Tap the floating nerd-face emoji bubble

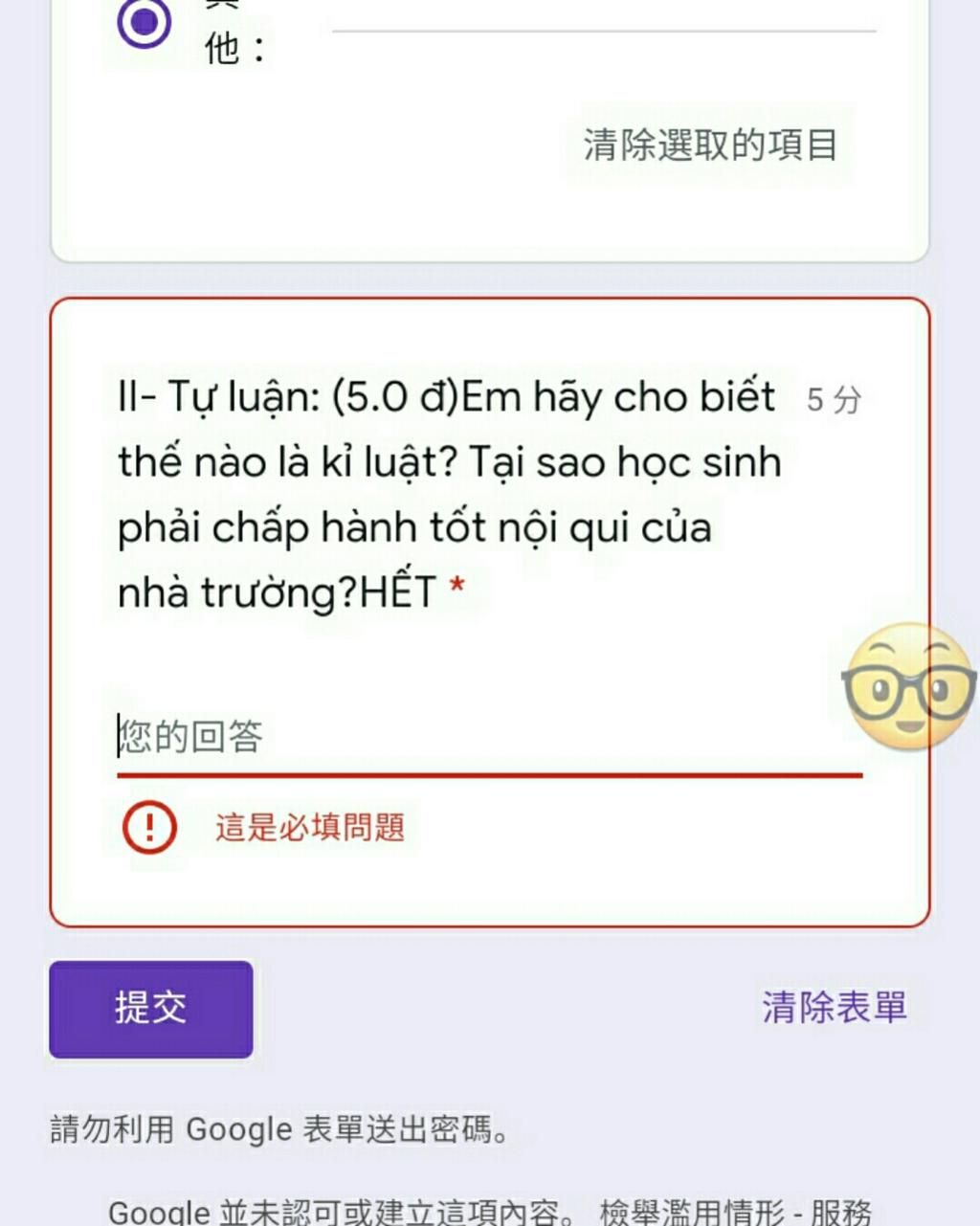[908, 686]
